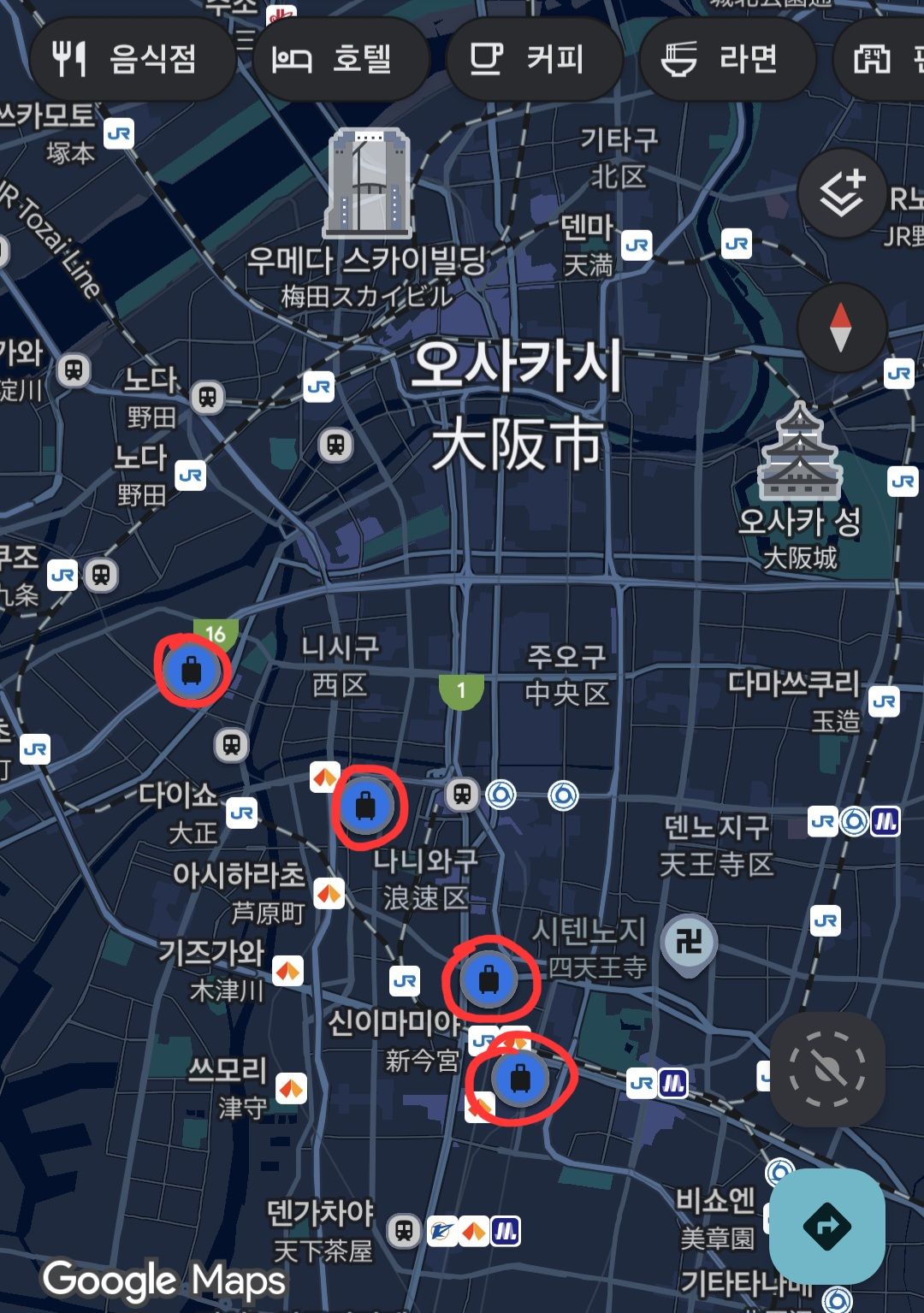The height and width of the screenshot is (1313, 924).
Task: Open luggage pin near 나니와구
Action: coord(366,806)
